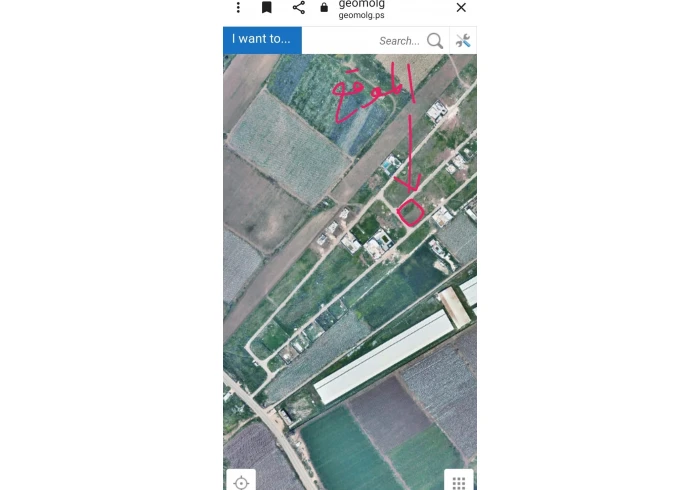
Task: Run search with the magnifier icon
Action: 435,41
